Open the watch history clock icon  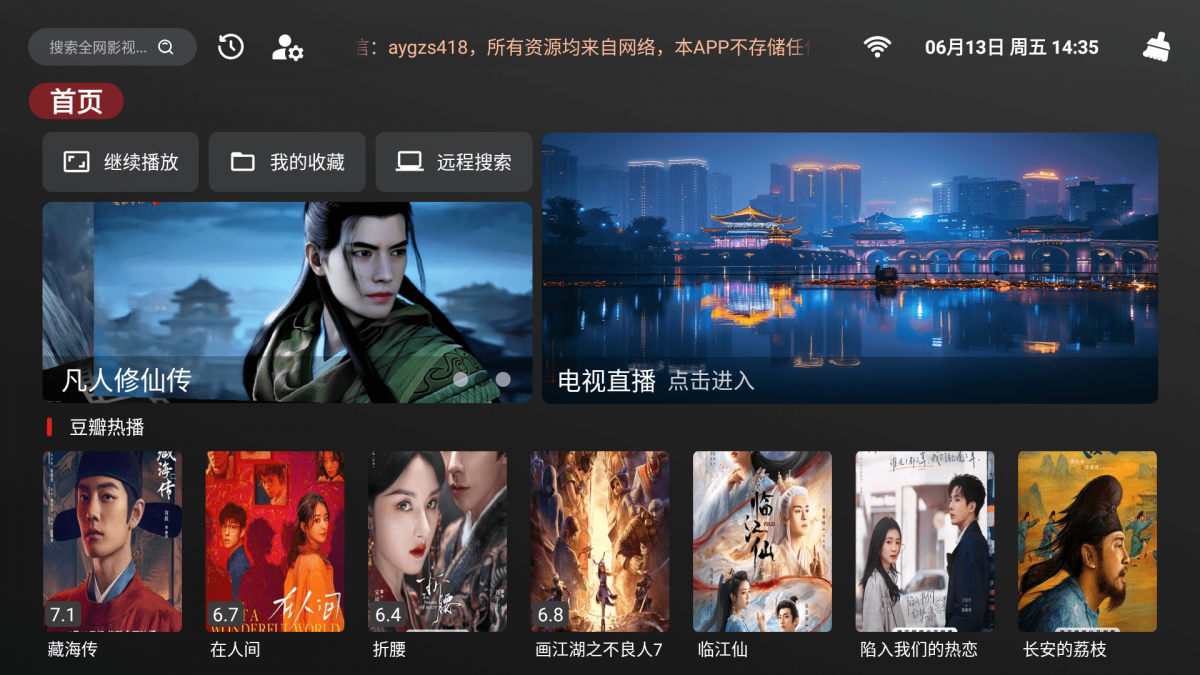tap(231, 47)
